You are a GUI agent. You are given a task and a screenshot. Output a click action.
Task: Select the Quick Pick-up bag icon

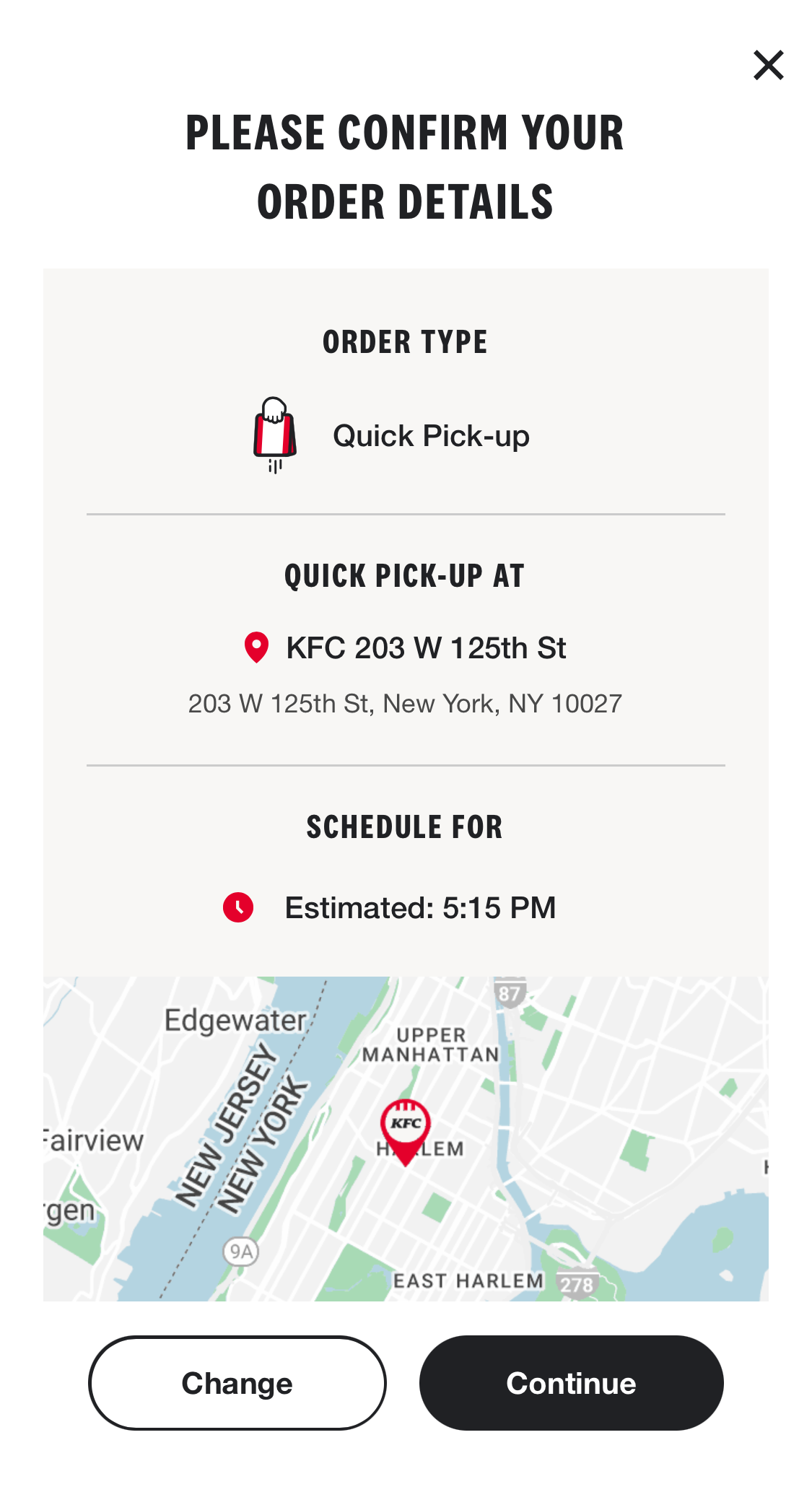(x=276, y=435)
